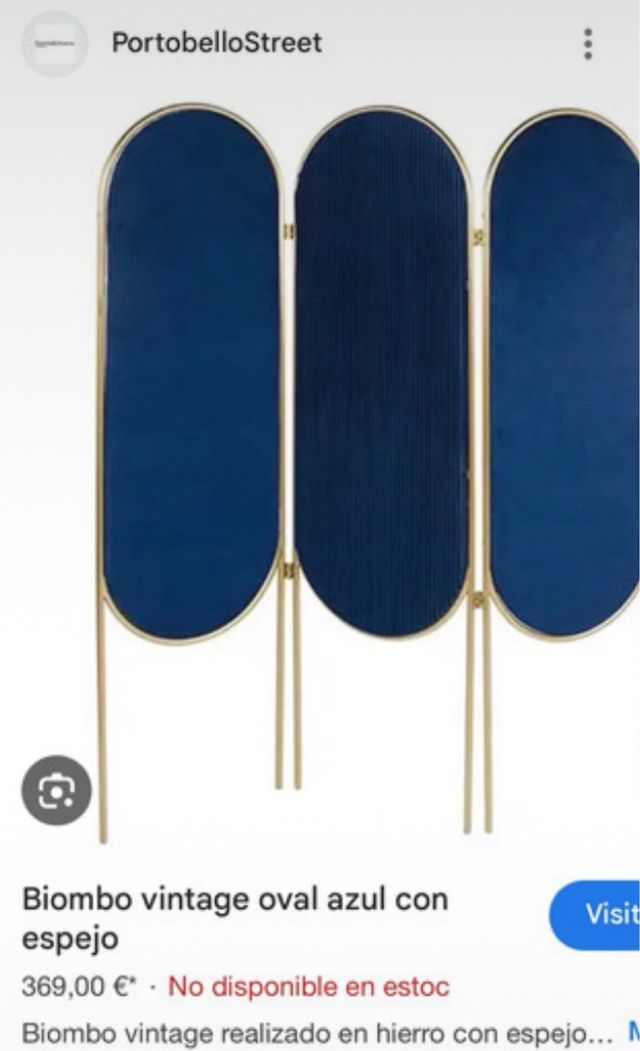640x1051 pixels.
Task: Search the image with Lens icon
Action: coord(56,790)
